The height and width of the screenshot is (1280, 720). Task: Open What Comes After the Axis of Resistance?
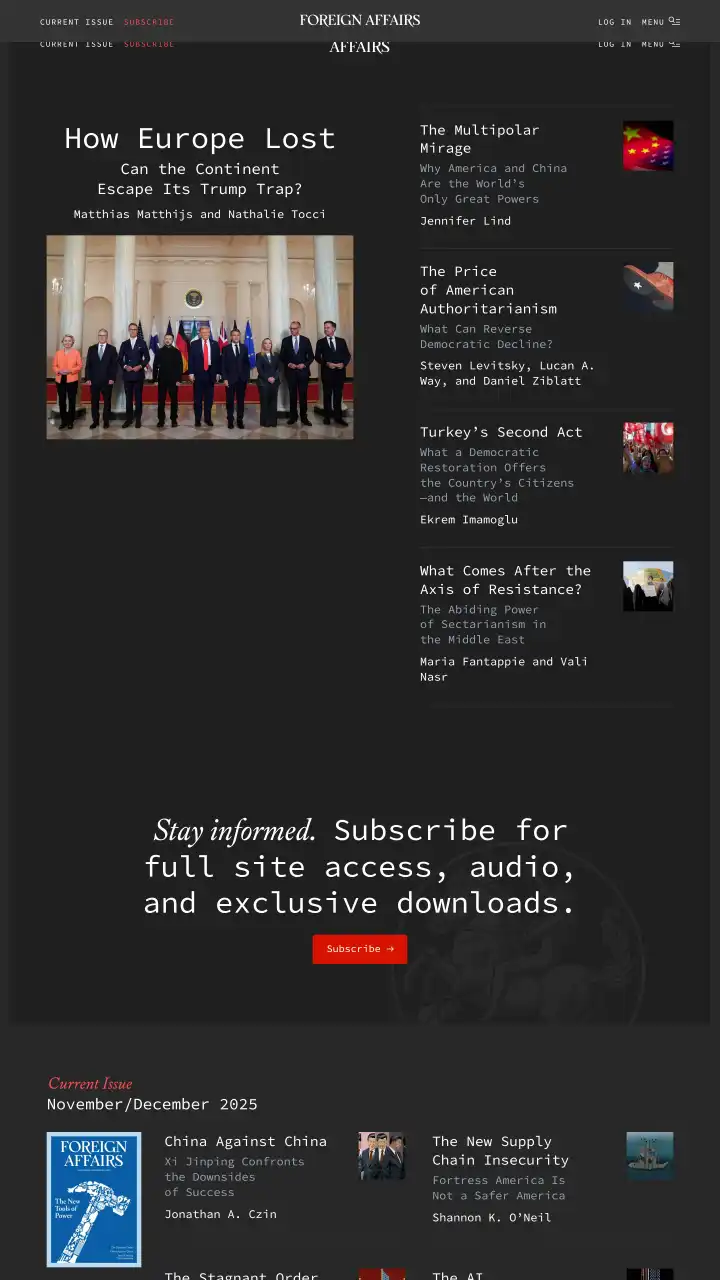pyautogui.click(x=505, y=580)
